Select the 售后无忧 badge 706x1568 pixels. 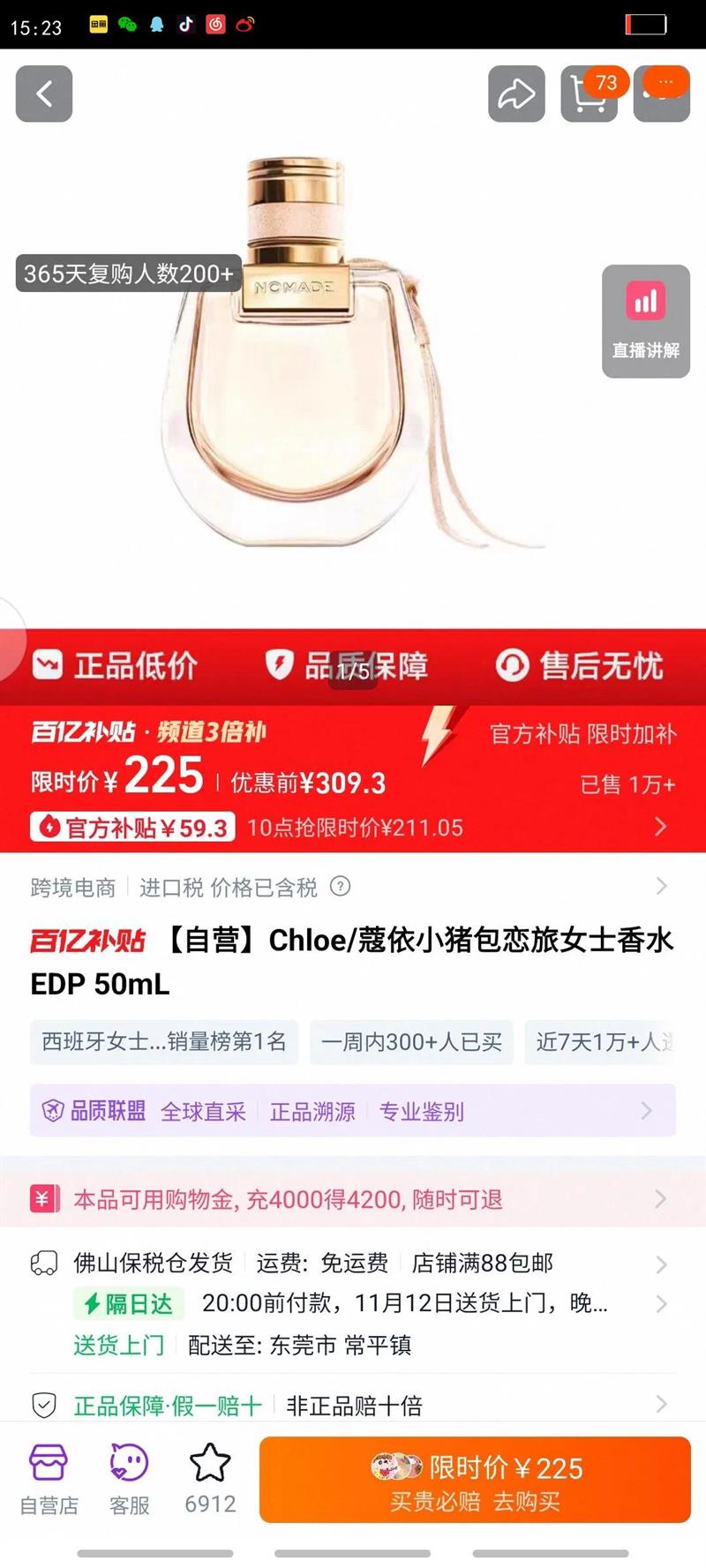[582, 665]
